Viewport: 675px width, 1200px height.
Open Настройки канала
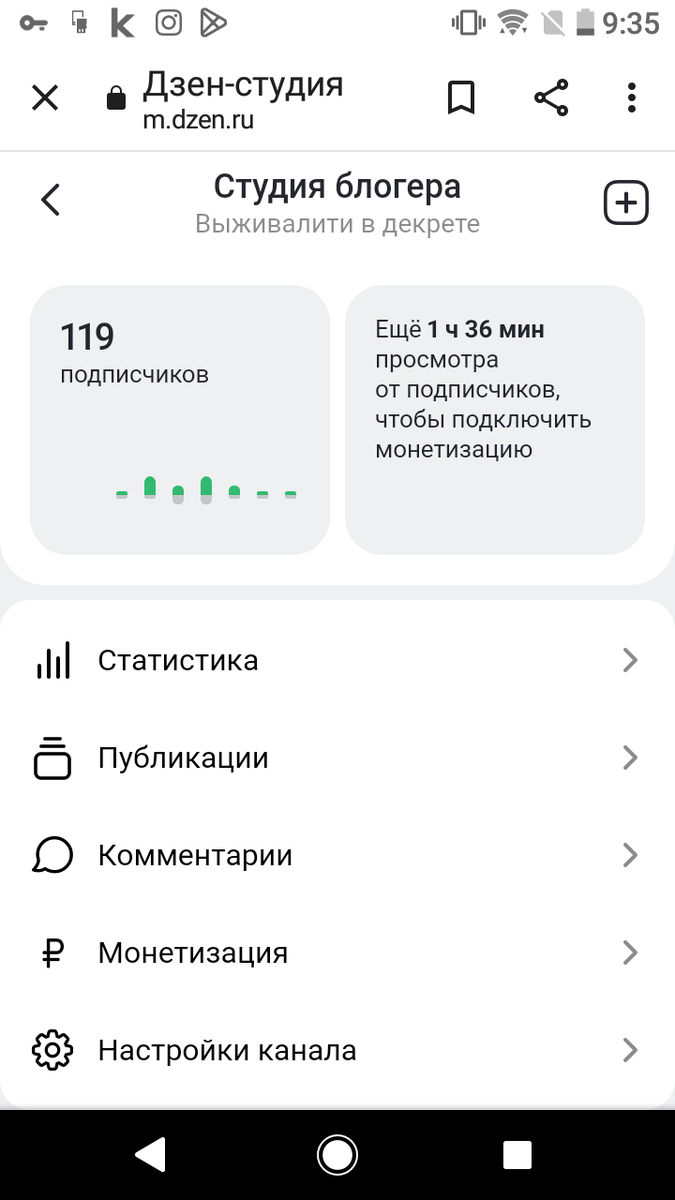(x=337, y=1051)
